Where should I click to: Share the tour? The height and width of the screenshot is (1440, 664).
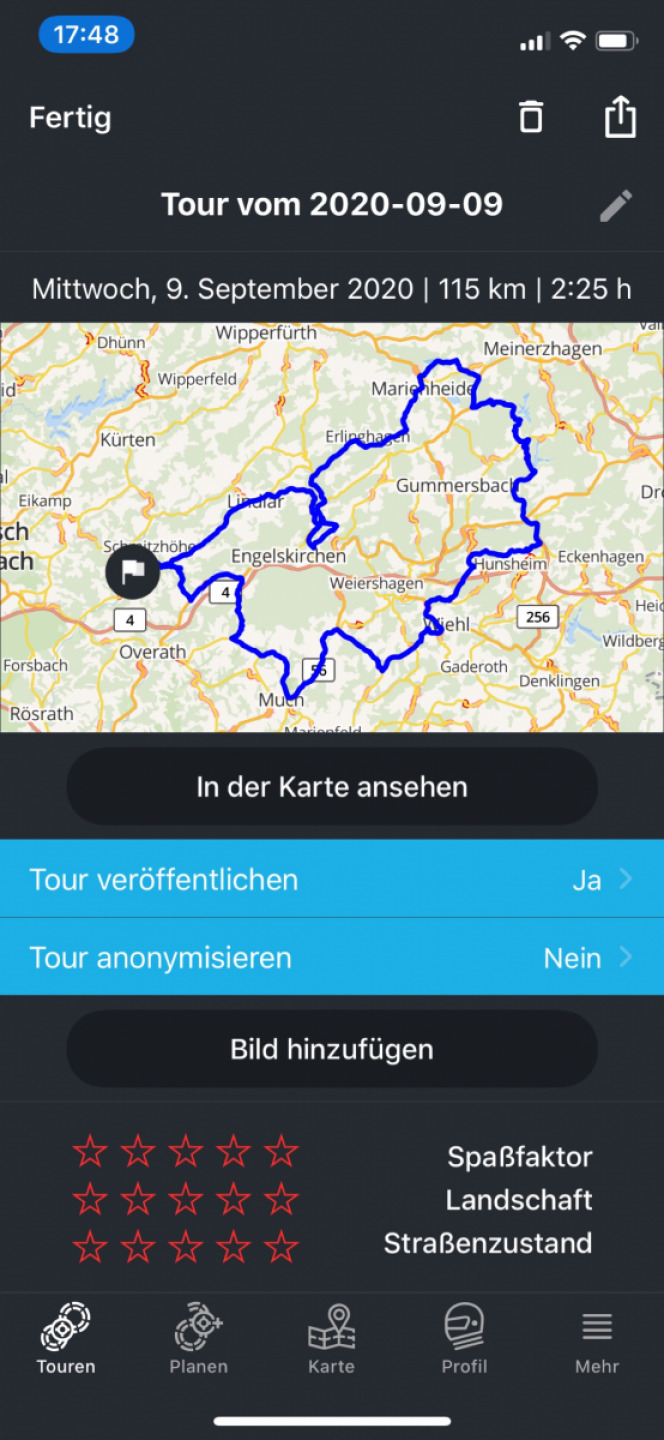pyautogui.click(x=620, y=116)
